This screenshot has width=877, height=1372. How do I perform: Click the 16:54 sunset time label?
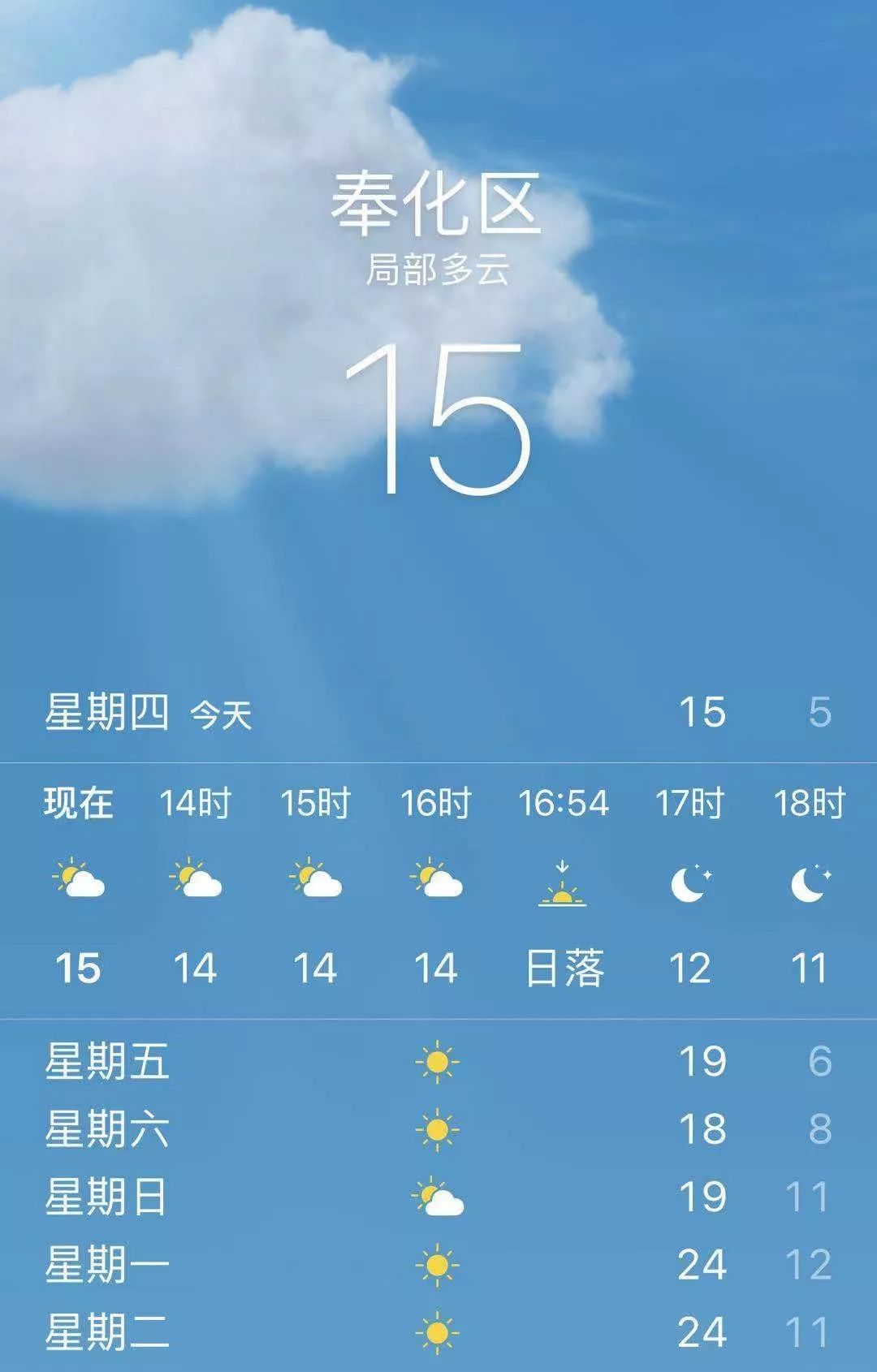(562, 802)
